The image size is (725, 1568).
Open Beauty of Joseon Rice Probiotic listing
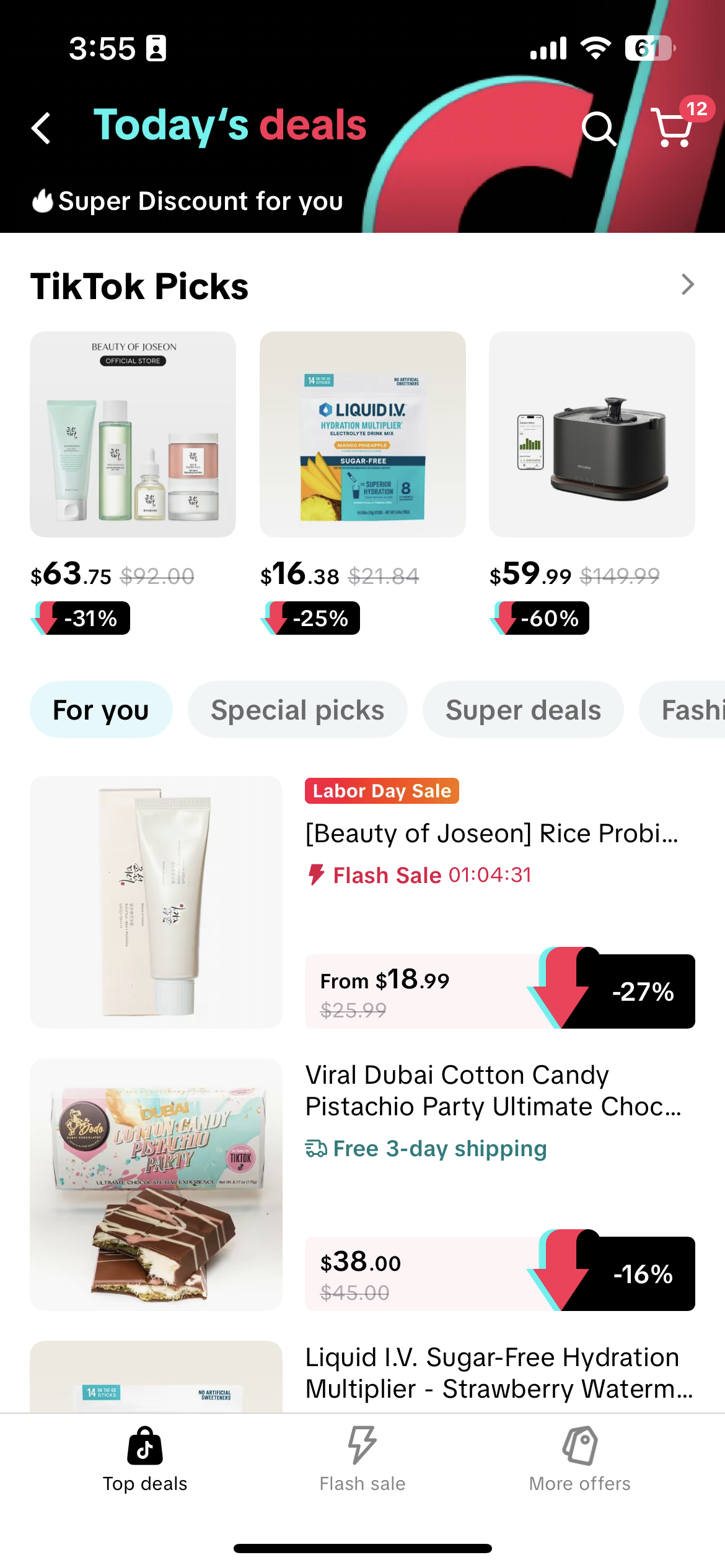click(x=492, y=834)
